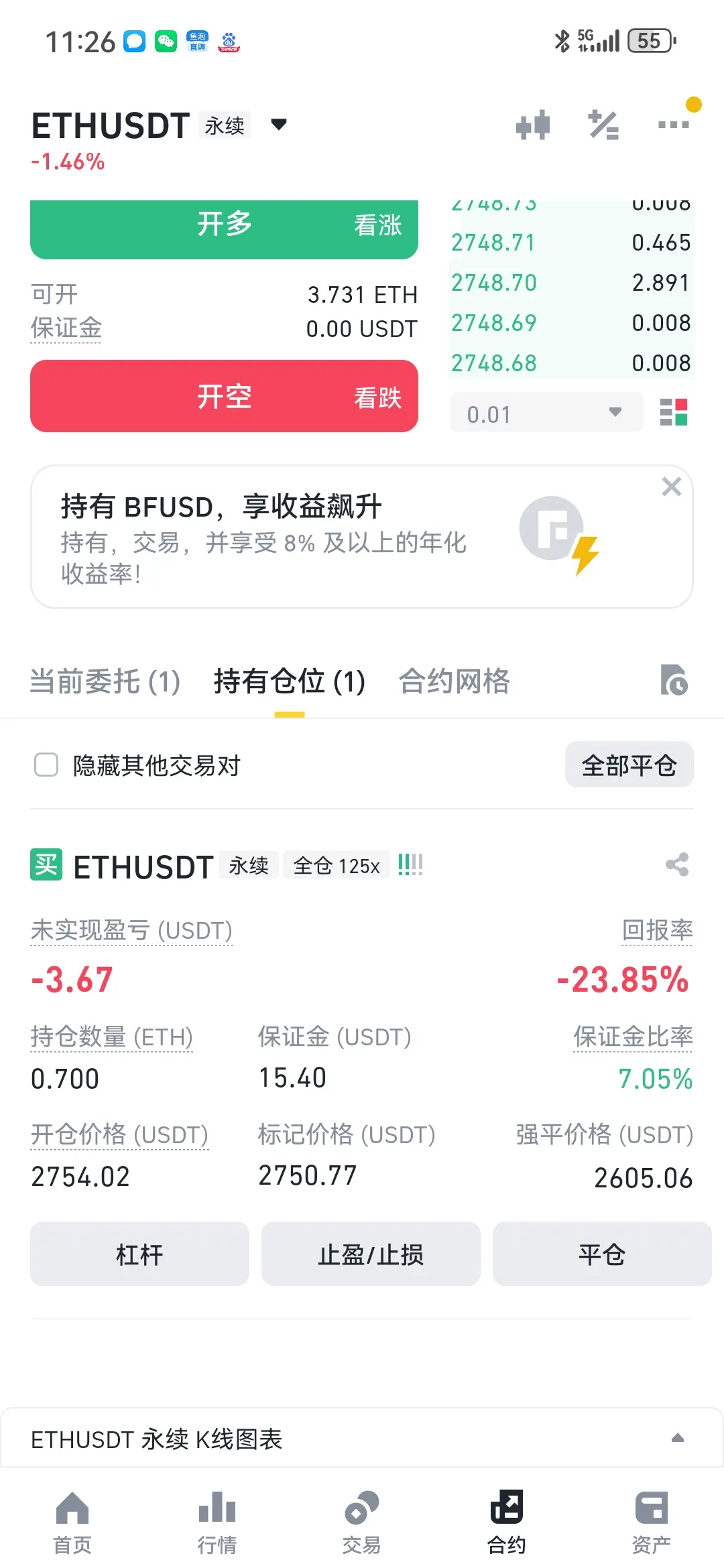724x1568 pixels.
Task: Open the BFUSD yield promotion card
Action: click(x=361, y=537)
